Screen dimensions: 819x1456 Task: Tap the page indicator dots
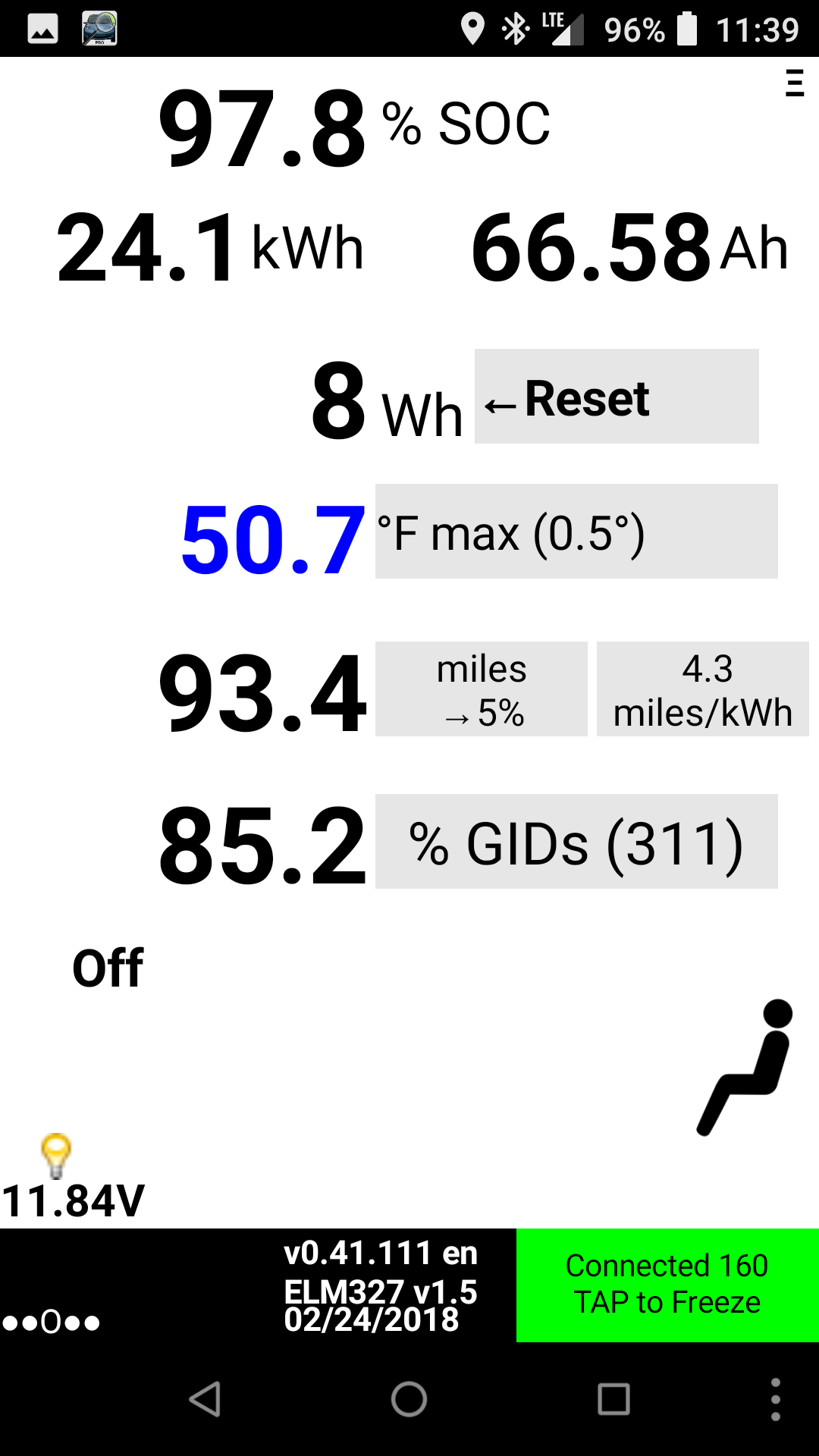pyautogui.click(x=51, y=1323)
